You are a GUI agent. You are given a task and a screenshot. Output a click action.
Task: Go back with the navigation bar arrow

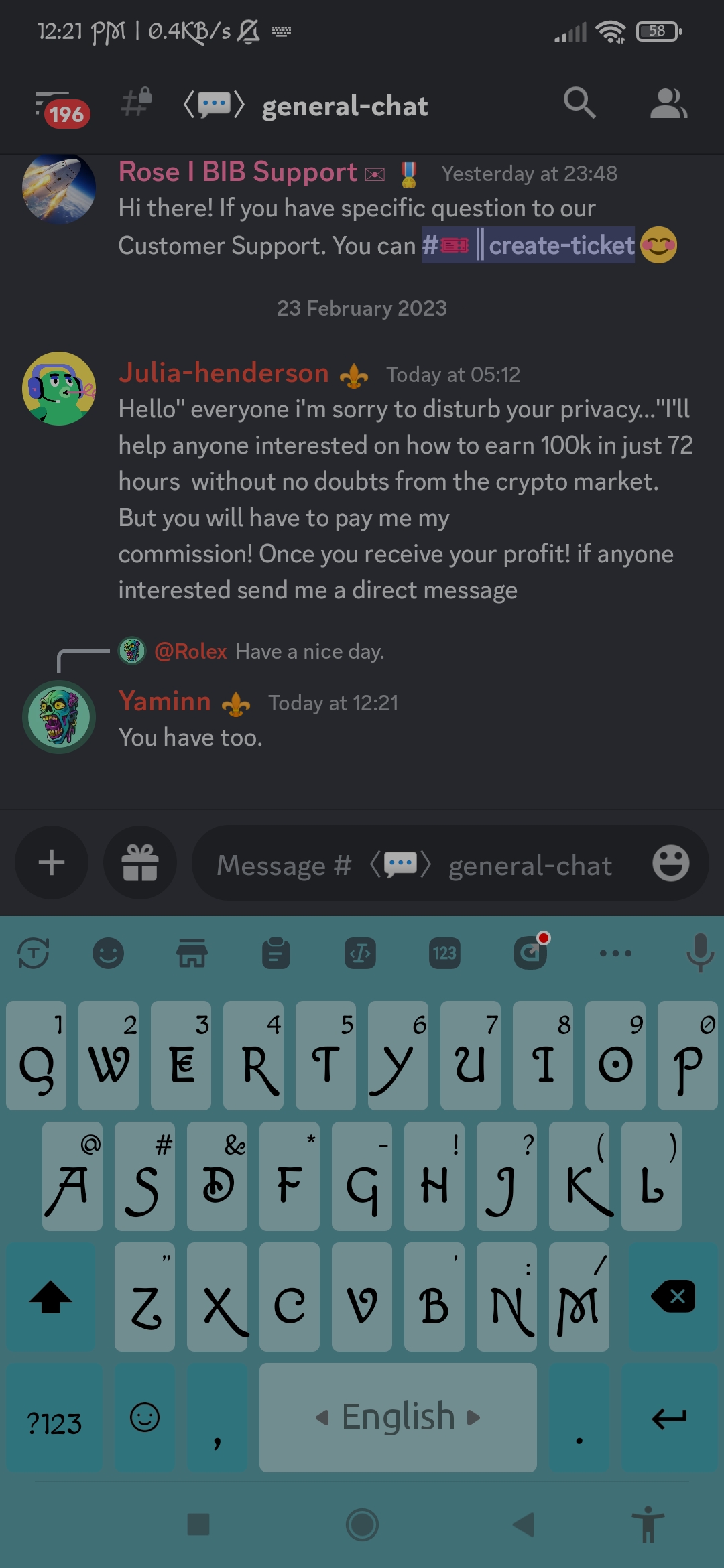point(524,1524)
